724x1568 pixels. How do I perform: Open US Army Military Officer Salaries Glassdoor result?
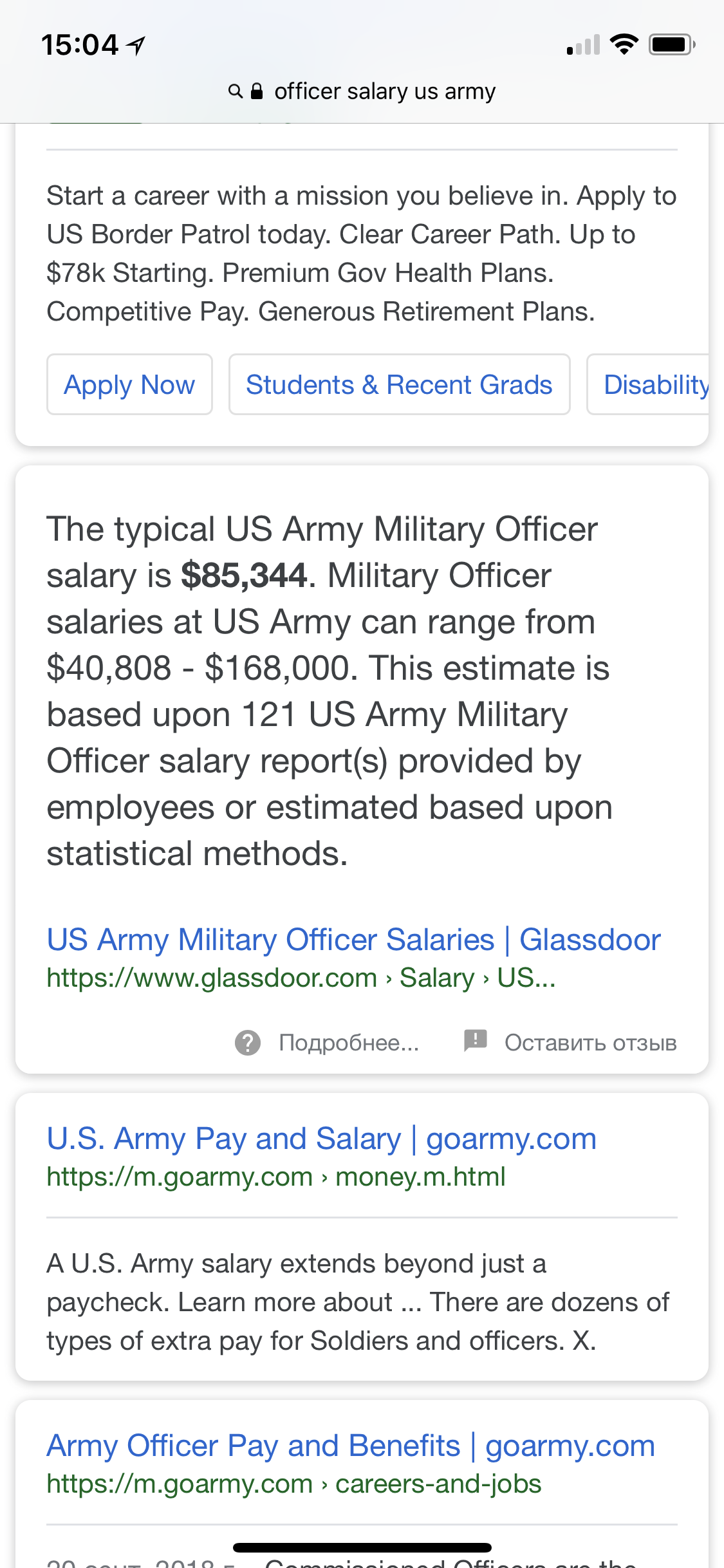pos(353,940)
